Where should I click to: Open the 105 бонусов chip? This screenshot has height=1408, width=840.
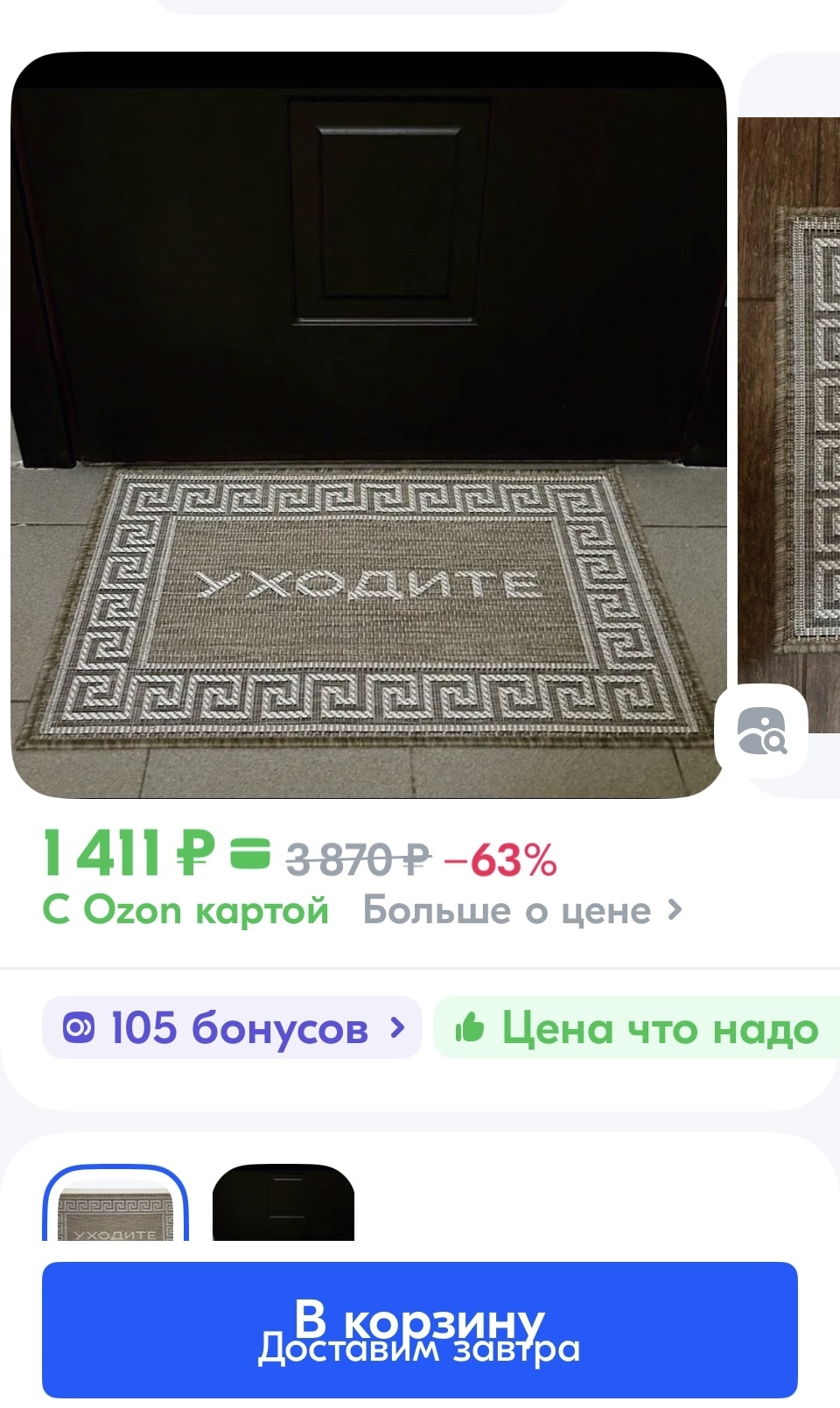pos(232,1027)
